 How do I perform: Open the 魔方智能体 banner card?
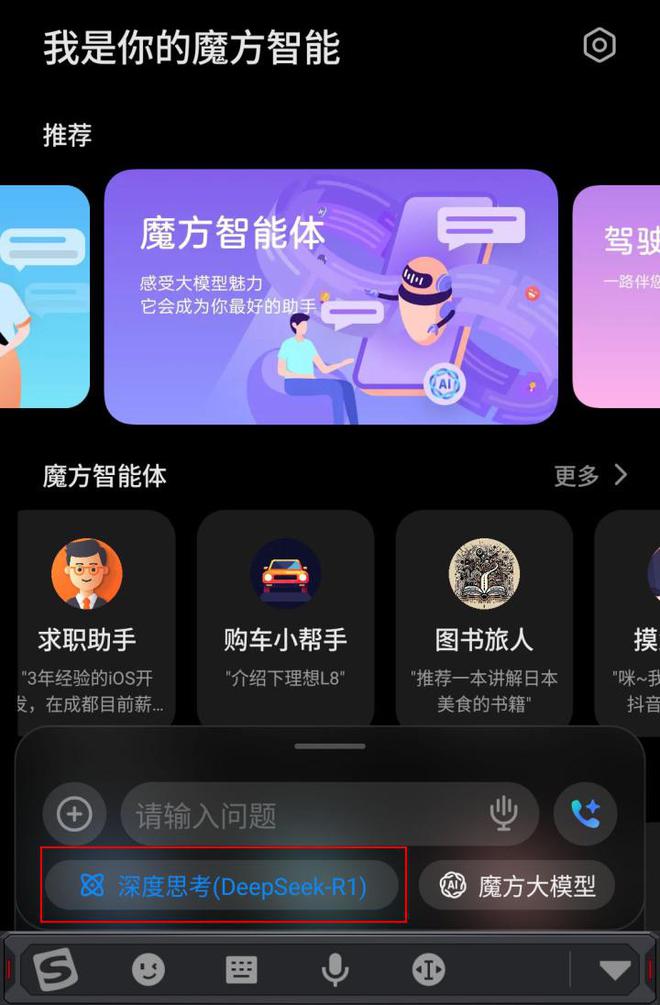(x=330, y=296)
